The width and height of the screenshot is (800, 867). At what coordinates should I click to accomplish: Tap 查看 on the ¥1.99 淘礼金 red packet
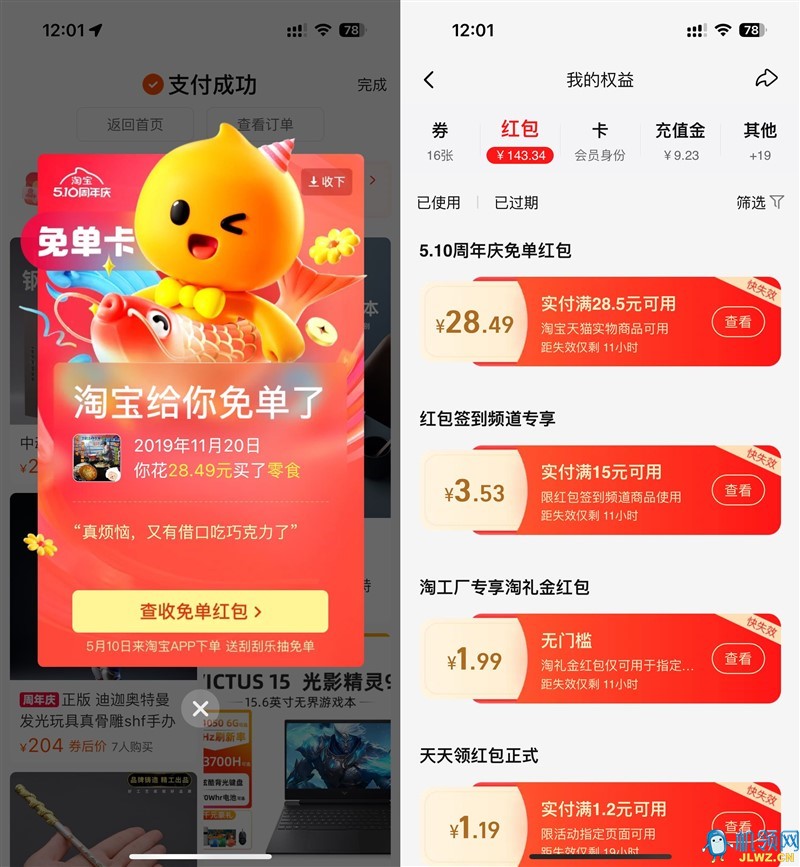pyautogui.click(x=738, y=658)
